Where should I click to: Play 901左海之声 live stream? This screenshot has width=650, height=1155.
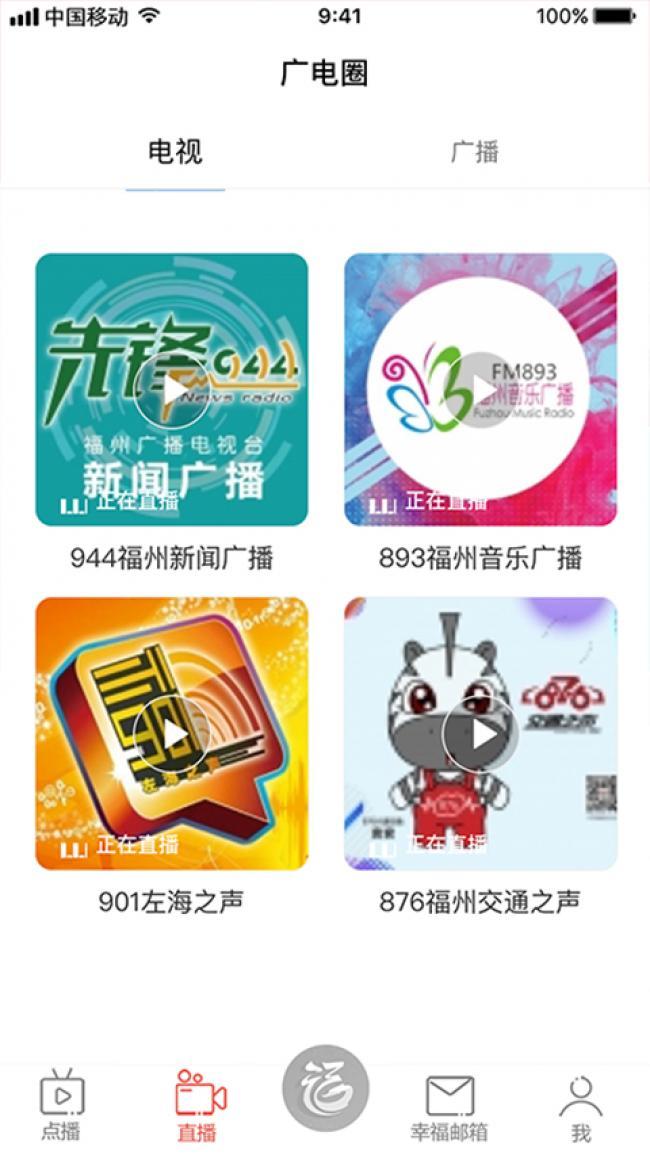click(172, 734)
